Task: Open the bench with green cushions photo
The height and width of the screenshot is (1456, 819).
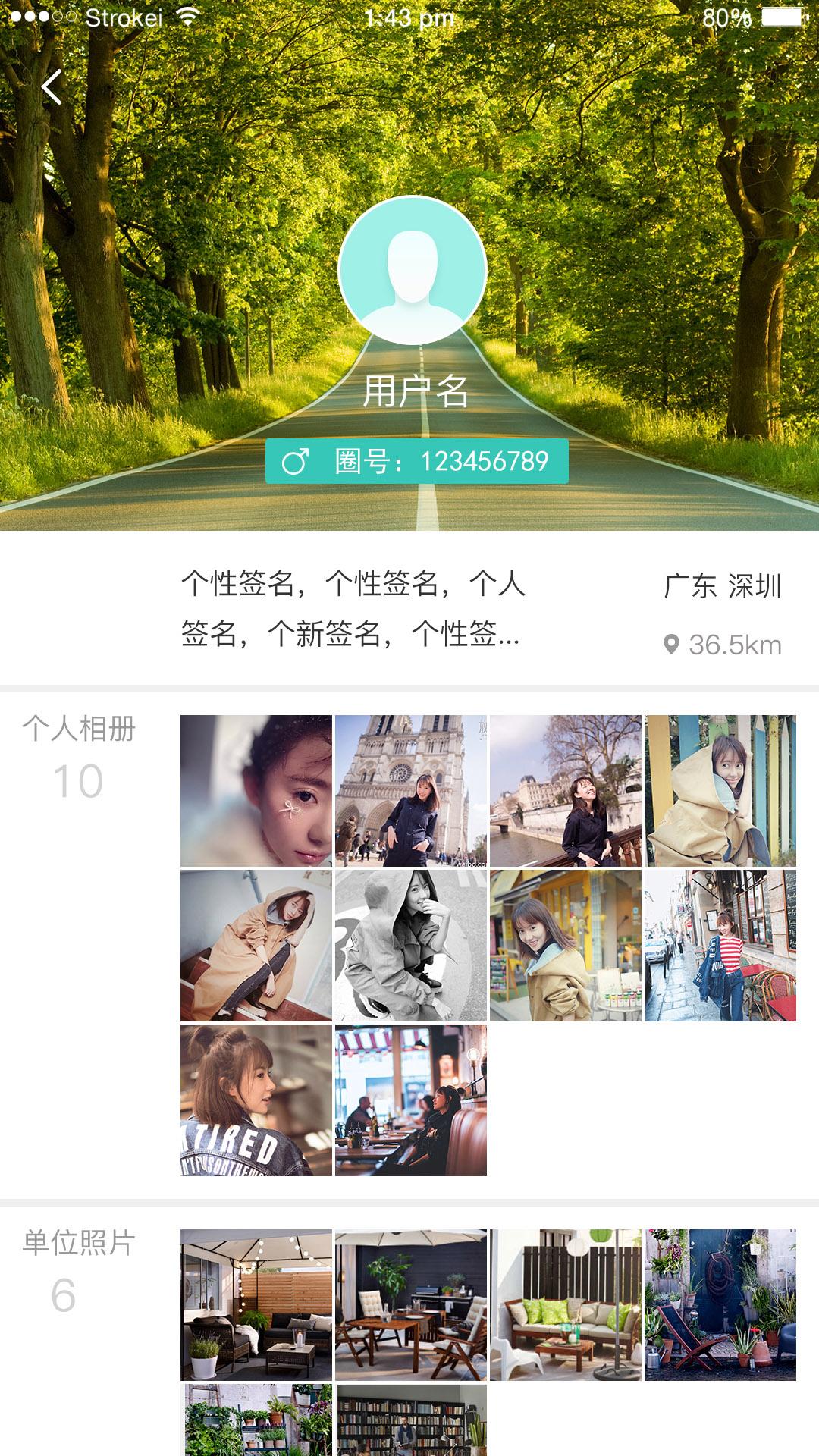Action: pos(566,1304)
